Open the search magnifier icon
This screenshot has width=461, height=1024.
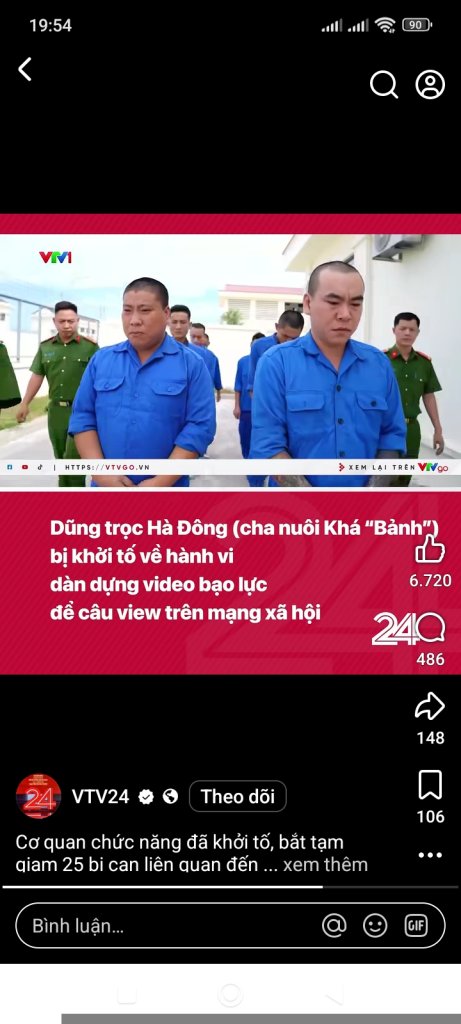(x=384, y=84)
